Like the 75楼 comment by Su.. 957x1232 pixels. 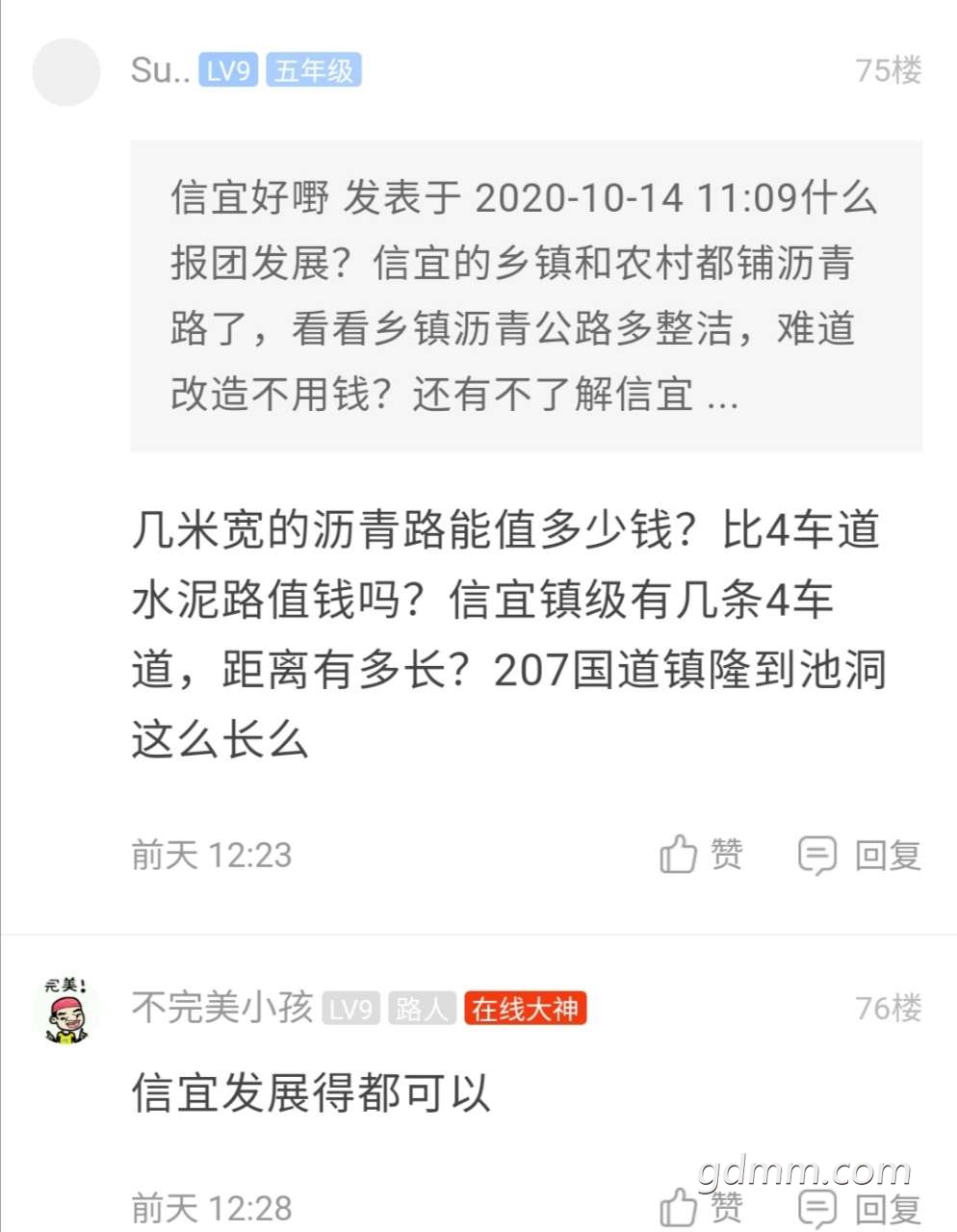[701, 854]
